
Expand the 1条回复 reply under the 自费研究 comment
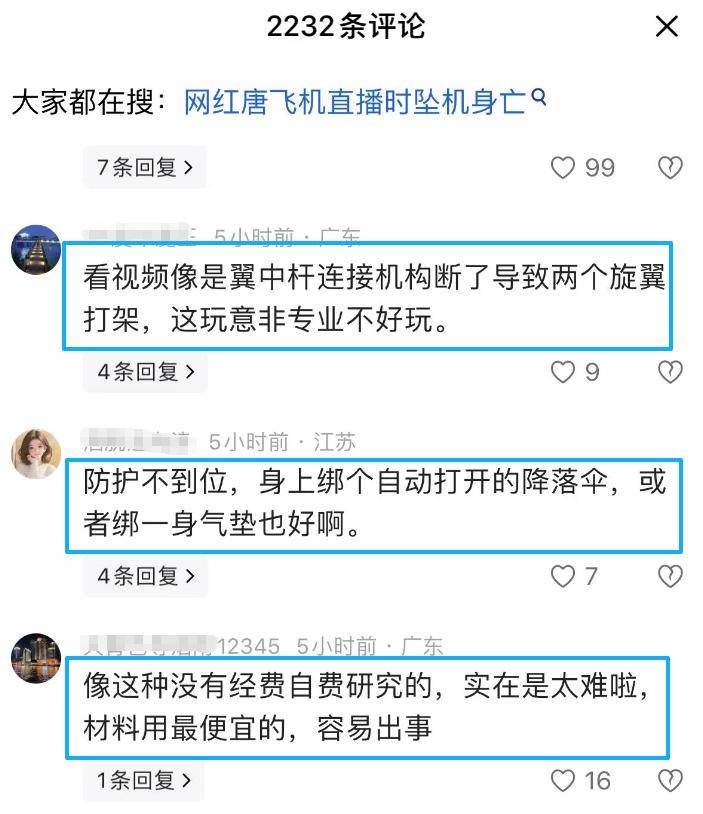[x=144, y=780]
